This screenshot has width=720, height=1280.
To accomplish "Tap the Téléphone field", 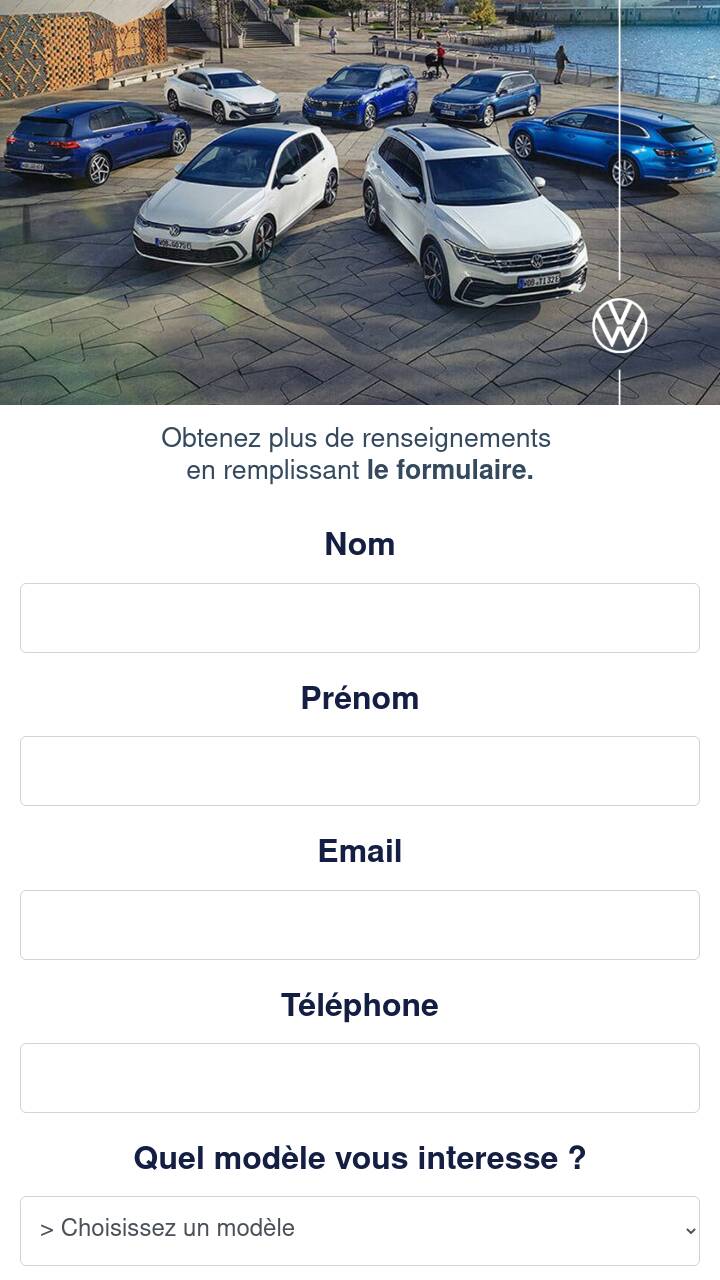I will [x=360, y=1078].
